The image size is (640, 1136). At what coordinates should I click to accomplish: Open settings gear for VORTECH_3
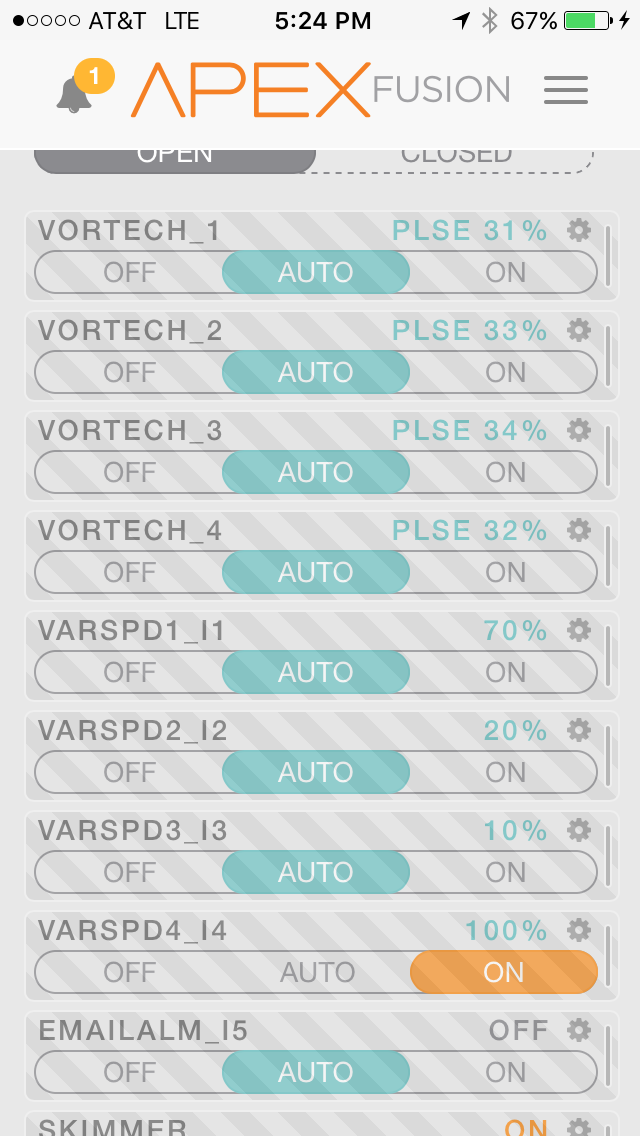click(x=578, y=431)
